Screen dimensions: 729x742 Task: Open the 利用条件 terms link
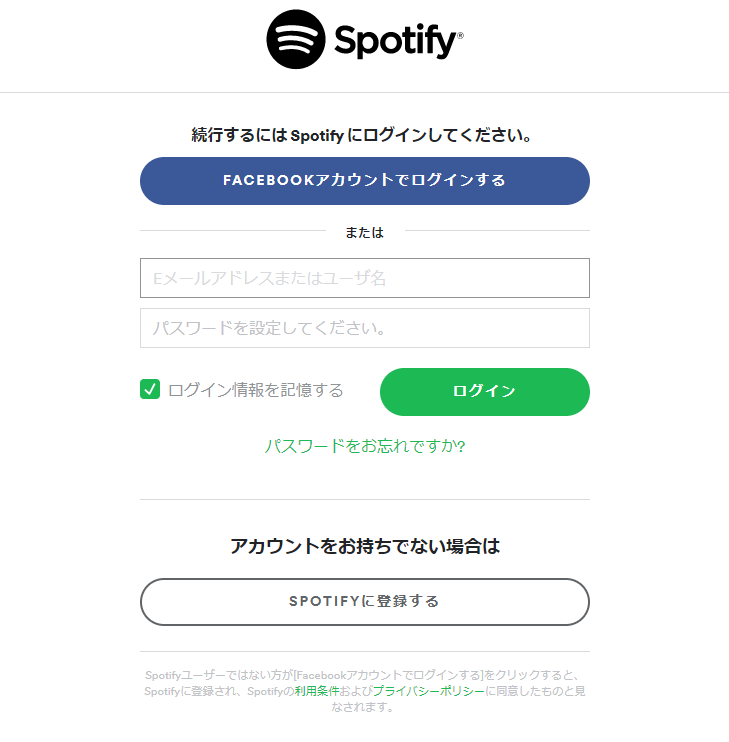click(317, 692)
